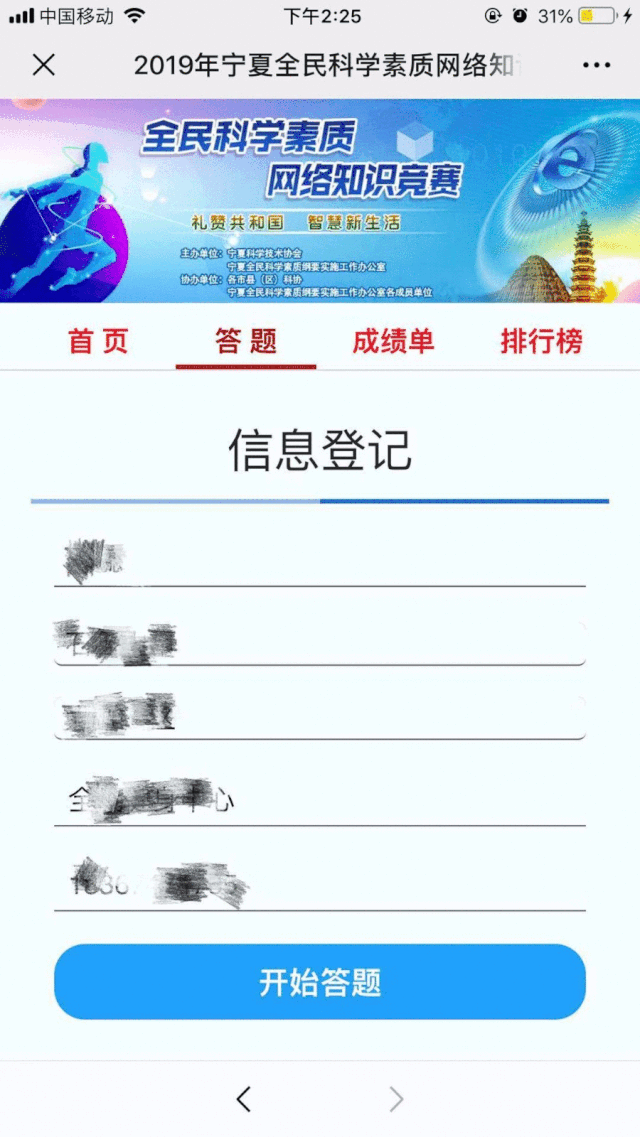The width and height of the screenshot is (640, 1137).
Task: Open the three-dot overflow menu
Action: 596,65
